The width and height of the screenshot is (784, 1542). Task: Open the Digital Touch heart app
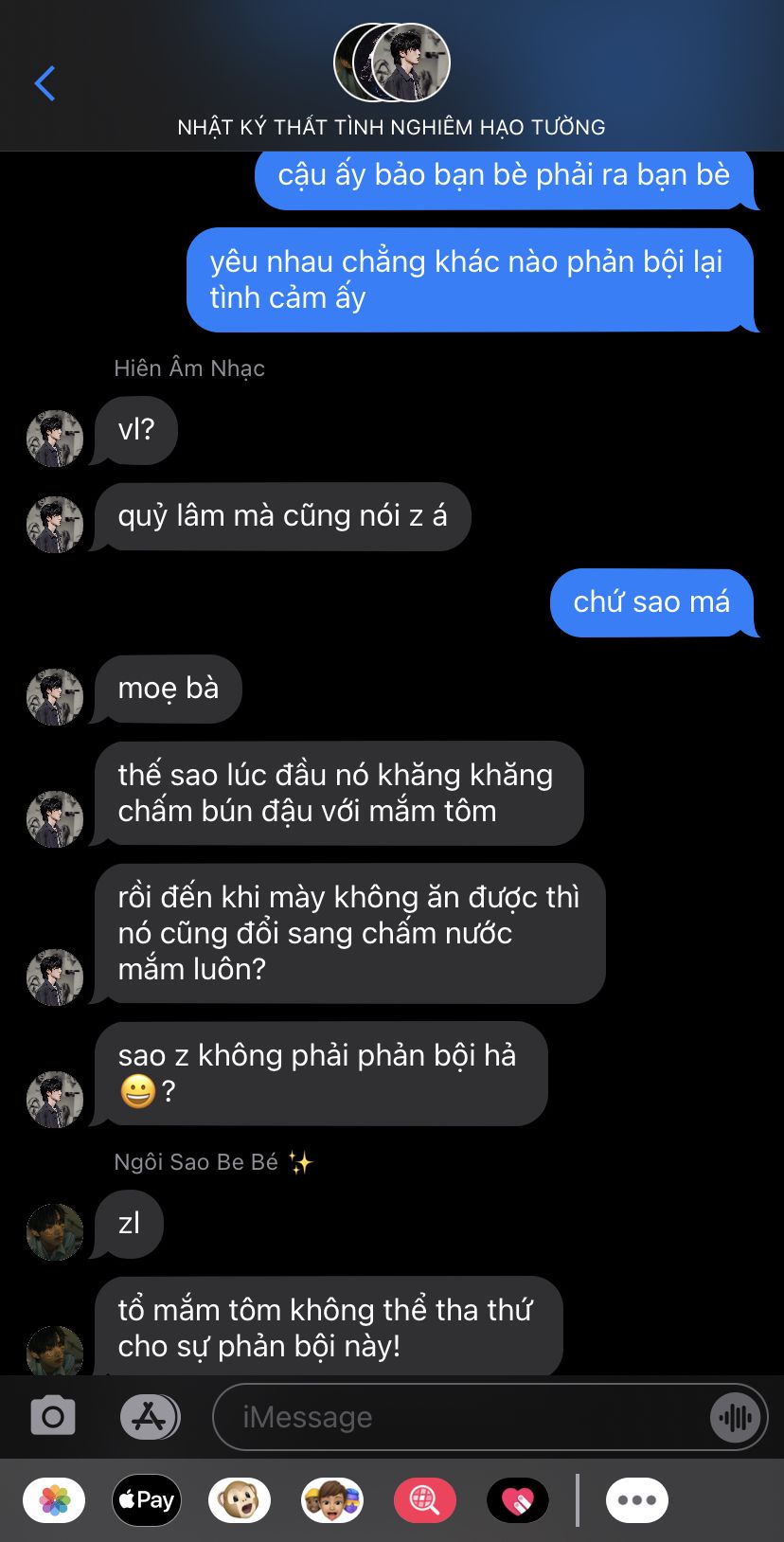point(518,1500)
